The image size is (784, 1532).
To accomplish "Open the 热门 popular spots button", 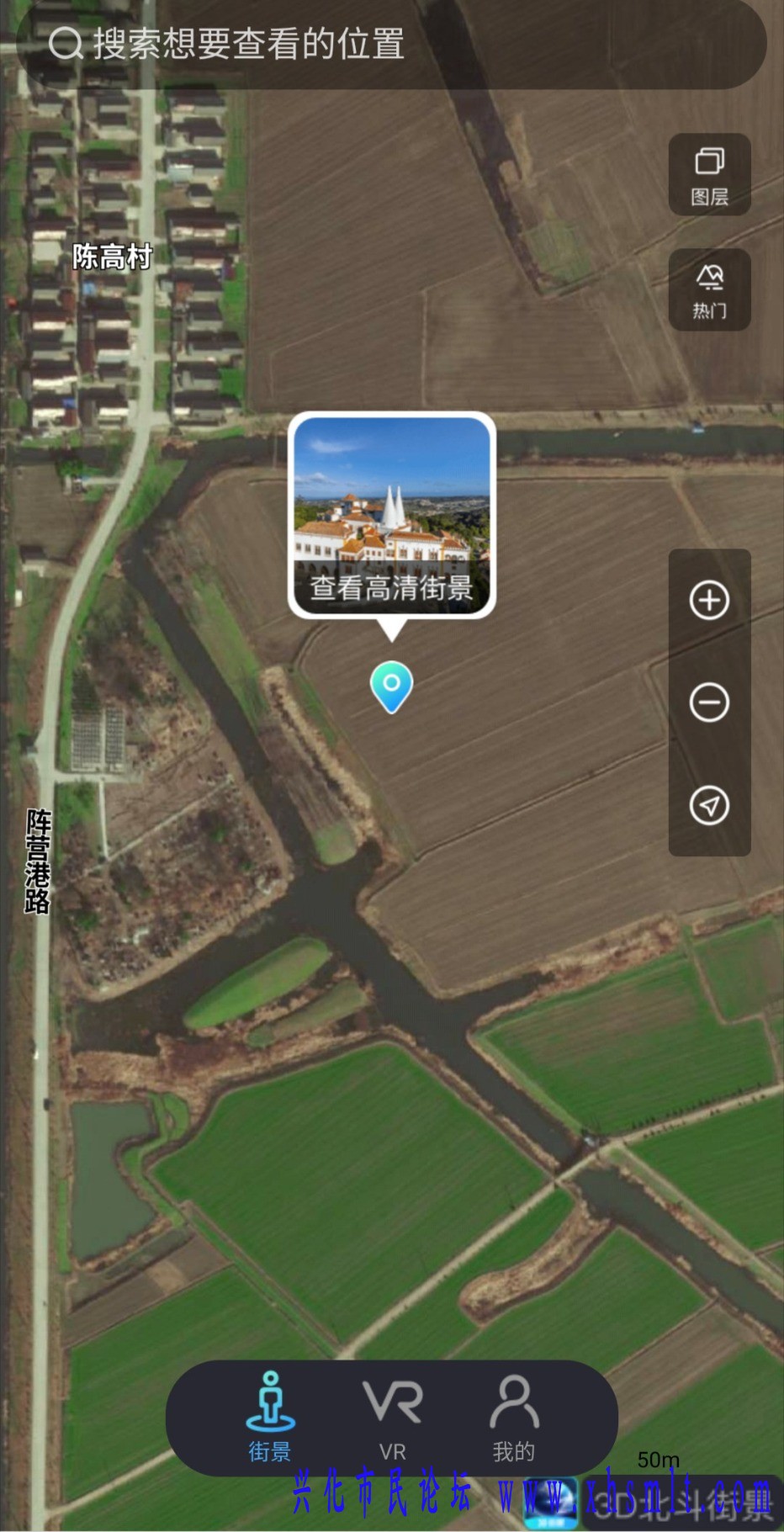I will coord(709,290).
